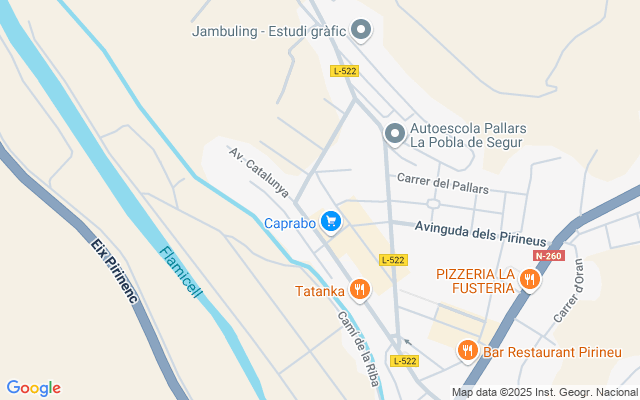View the Bar Restaurant Pirineu pin
The width and height of the screenshot is (640, 400).
[x=467, y=351]
